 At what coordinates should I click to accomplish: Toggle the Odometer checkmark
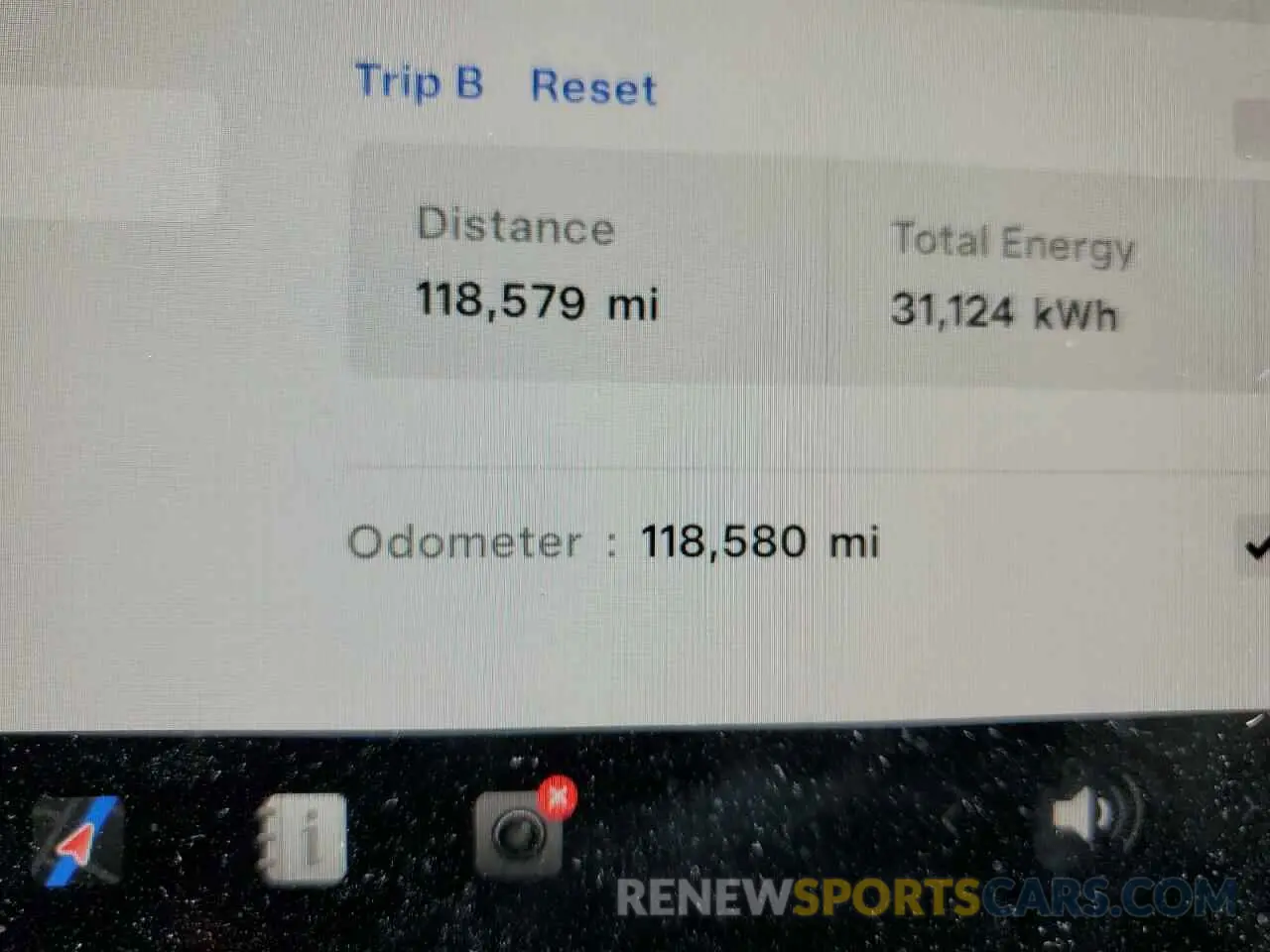point(1255,544)
